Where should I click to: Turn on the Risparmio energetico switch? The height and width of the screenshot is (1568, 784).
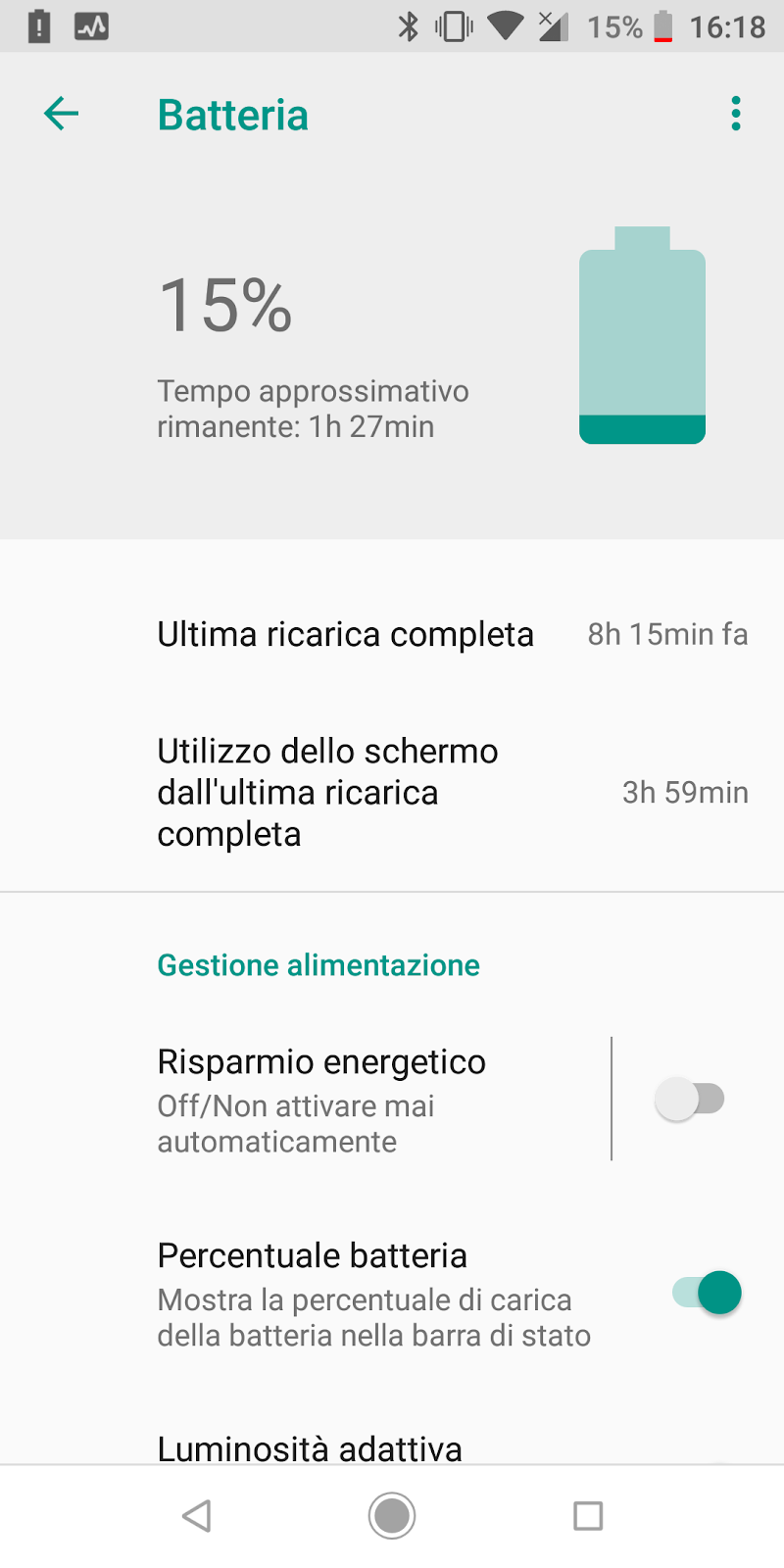pos(690,1100)
